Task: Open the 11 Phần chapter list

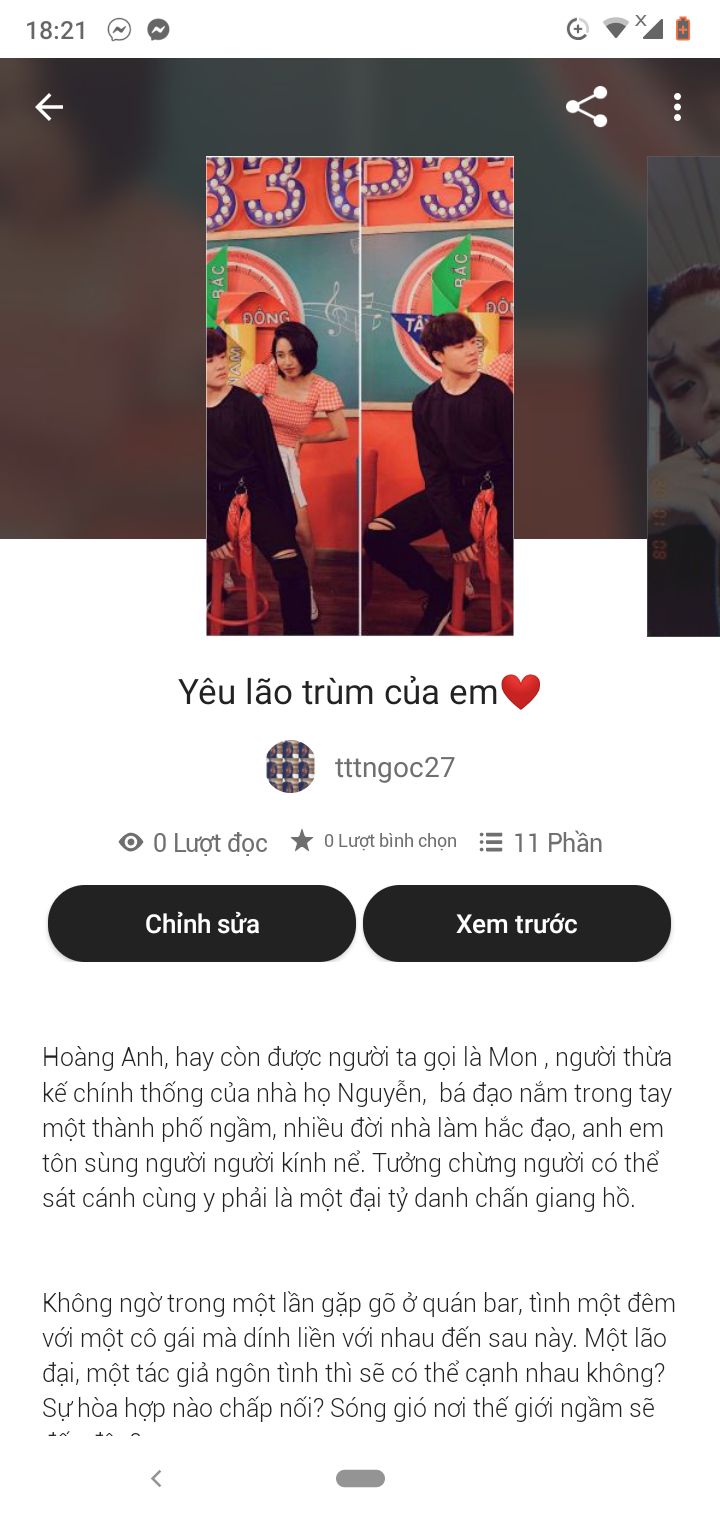Action: pyautogui.click(x=541, y=842)
